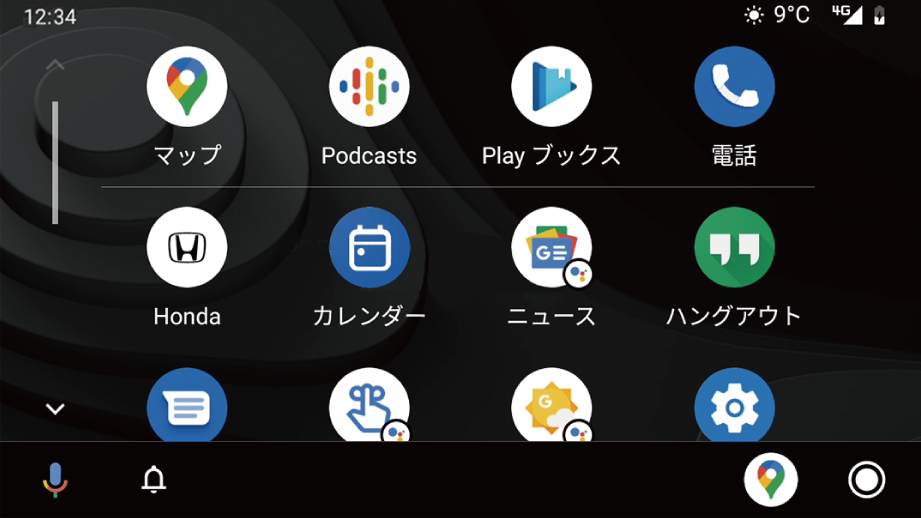Open the finger-with-string reminder app
Image resolution: width=921 pixels, height=518 pixels.
click(369, 406)
